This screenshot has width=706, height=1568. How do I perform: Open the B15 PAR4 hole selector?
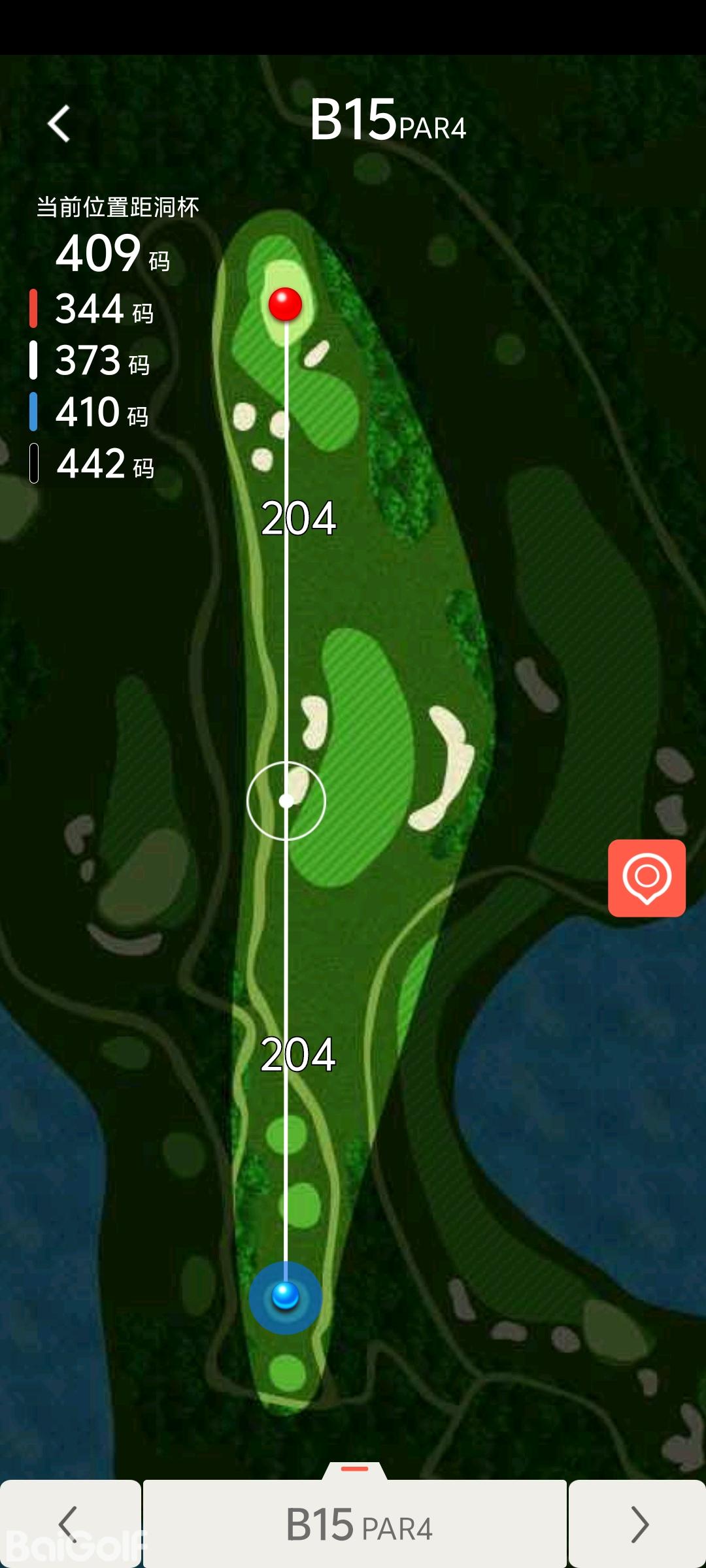(355, 1524)
